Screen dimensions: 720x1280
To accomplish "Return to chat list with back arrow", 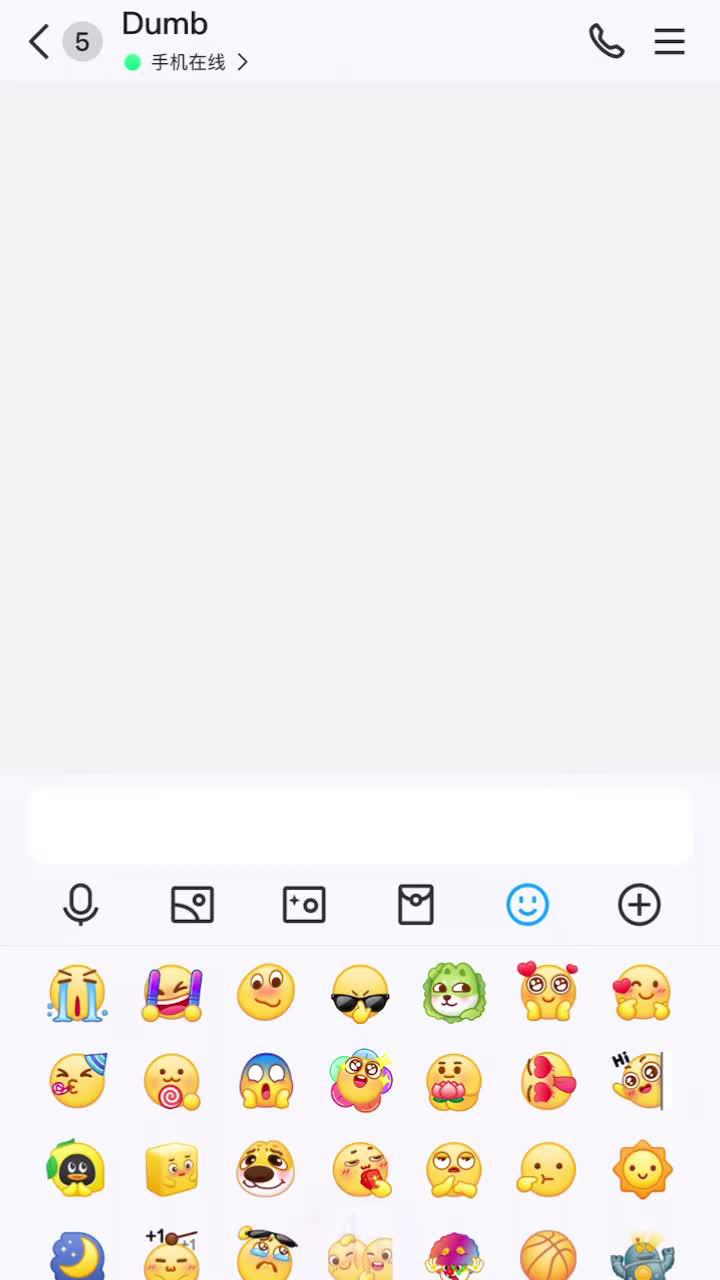I will [x=38, y=41].
